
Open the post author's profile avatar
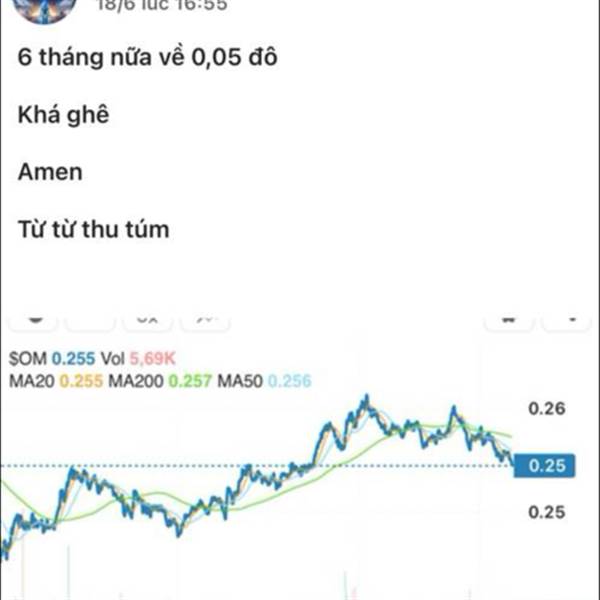(x=44, y=8)
